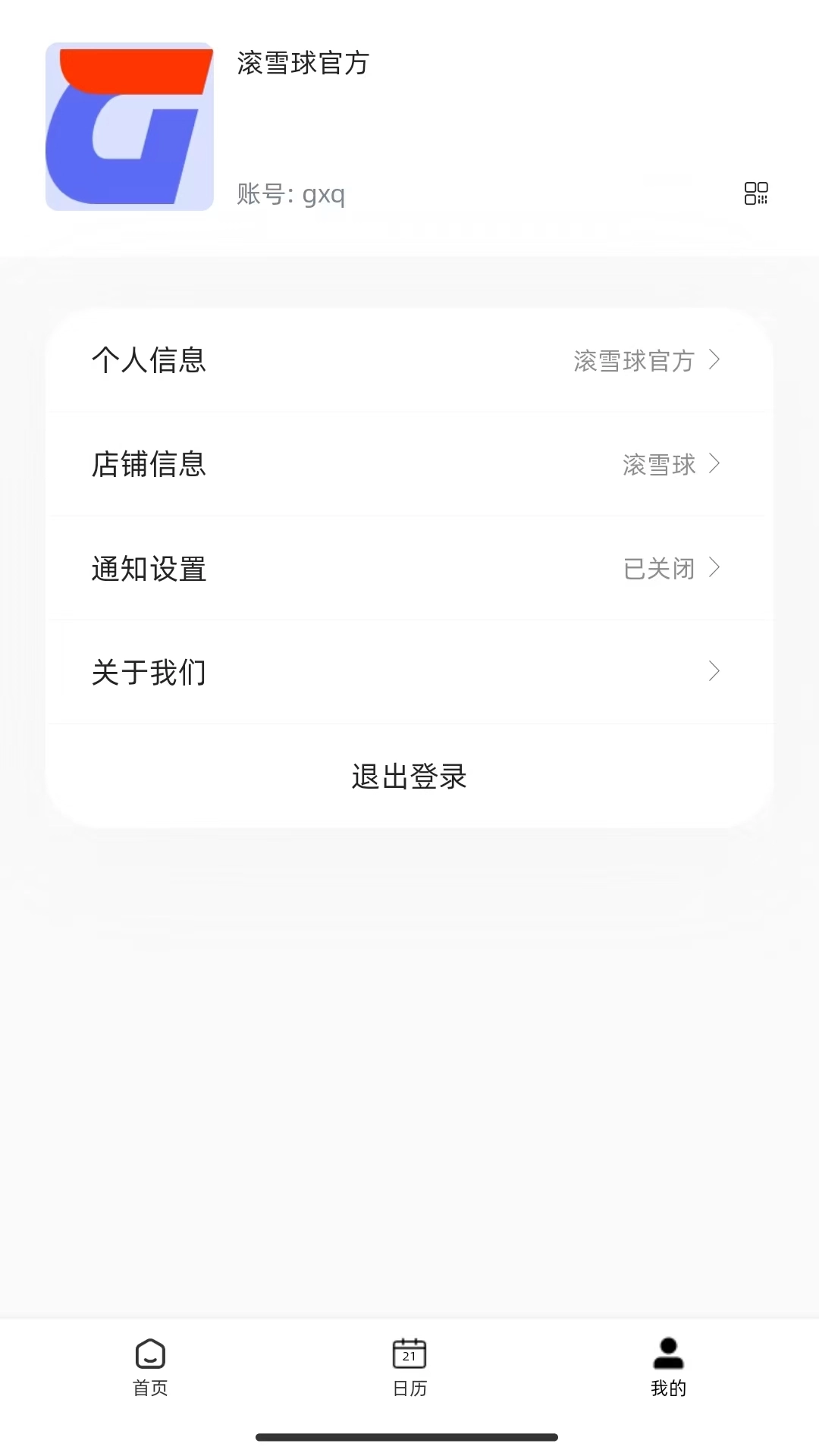This screenshot has height=1456, width=819.
Task: Enable notifications via the 已关闭 setting
Action: click(x=657, y=569)
